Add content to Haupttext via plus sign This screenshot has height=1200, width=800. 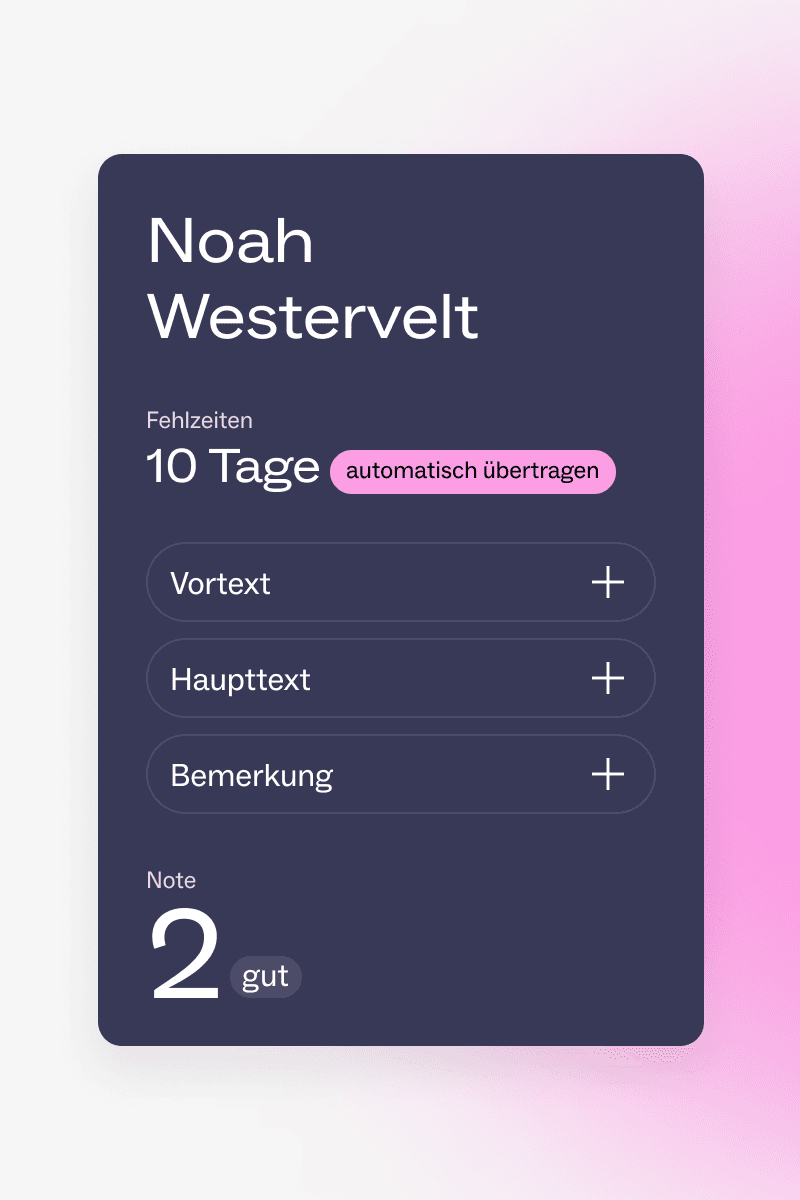point(608,678)
